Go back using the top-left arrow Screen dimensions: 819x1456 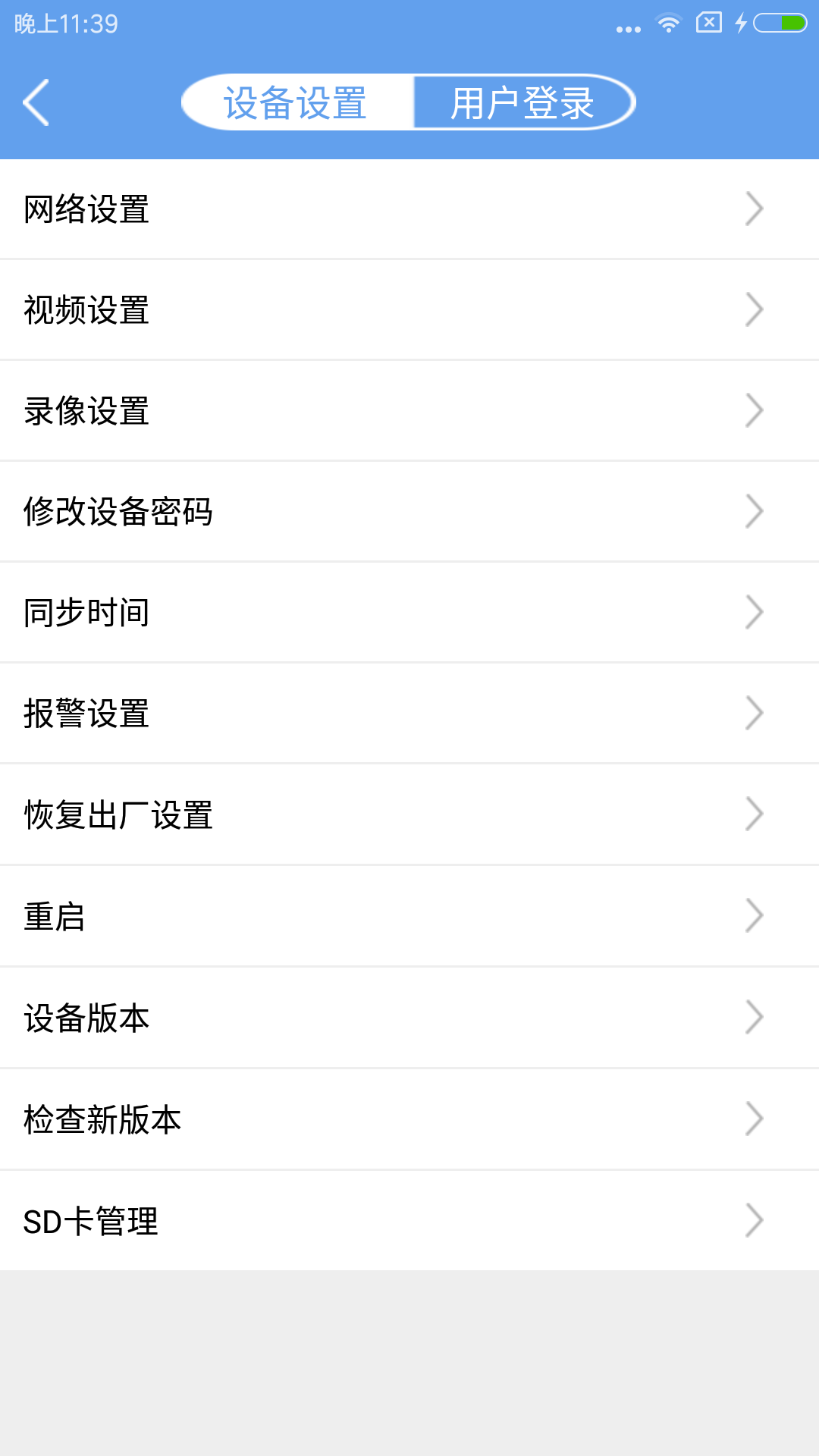(36, 102)
